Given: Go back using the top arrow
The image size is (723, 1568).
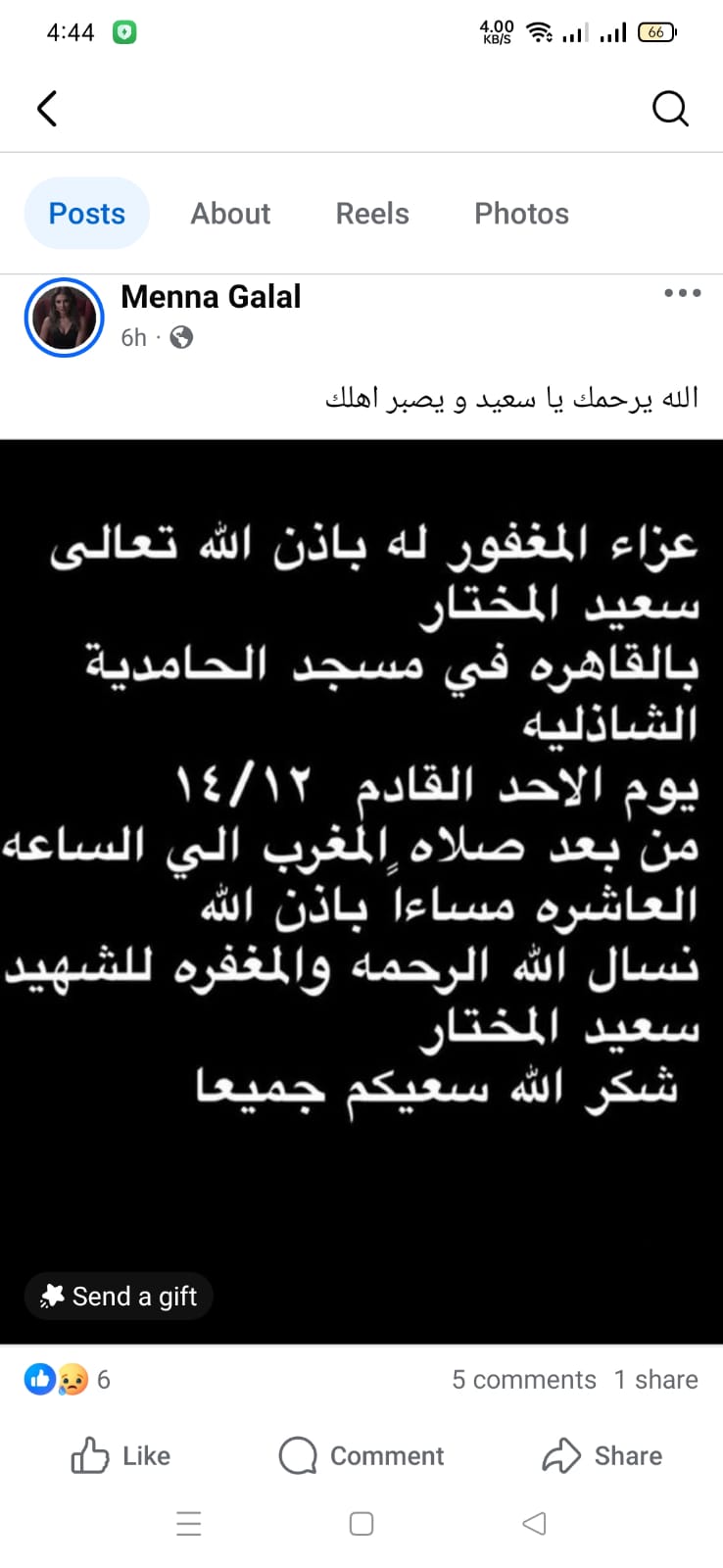Looking at the screenshot, I should (47, 109).
